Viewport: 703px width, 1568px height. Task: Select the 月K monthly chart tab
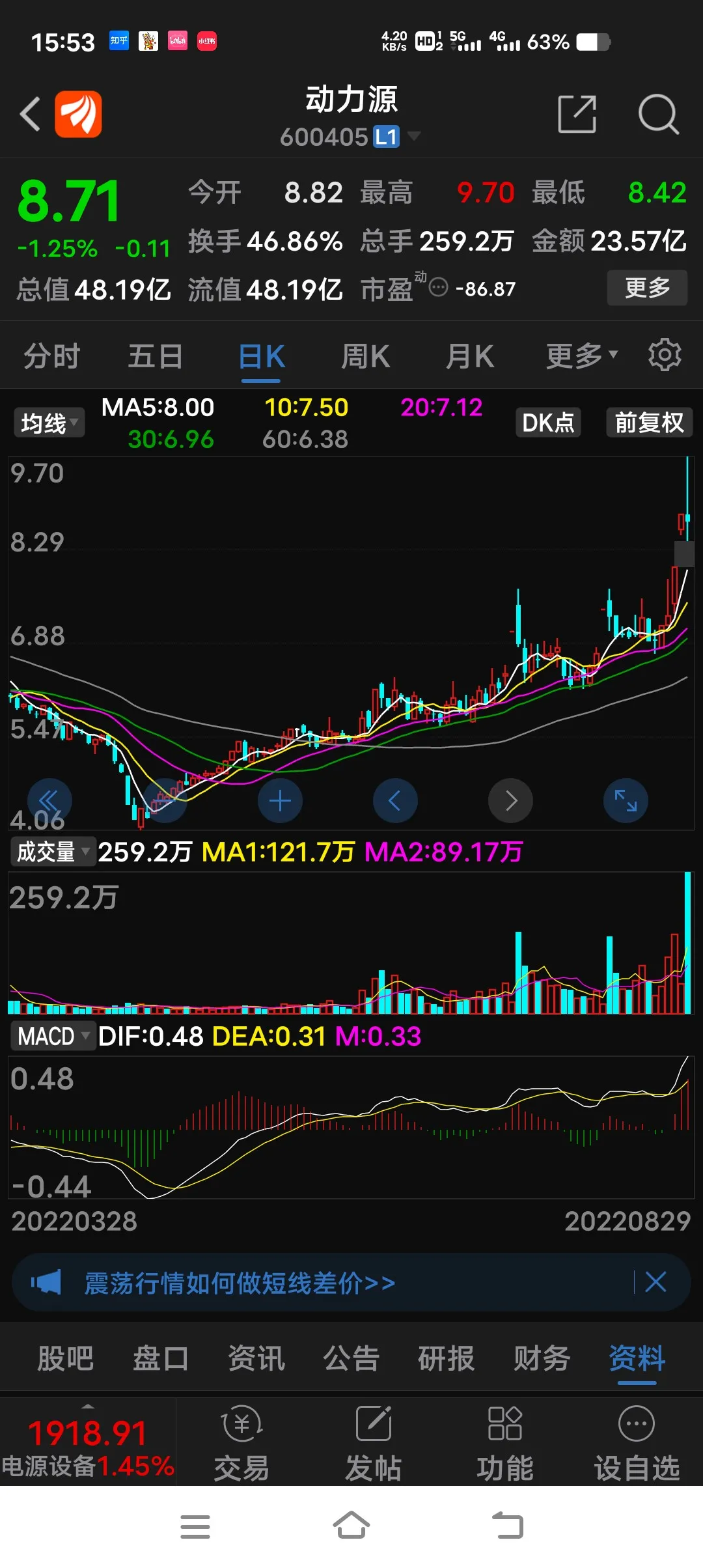coord(469,356)
